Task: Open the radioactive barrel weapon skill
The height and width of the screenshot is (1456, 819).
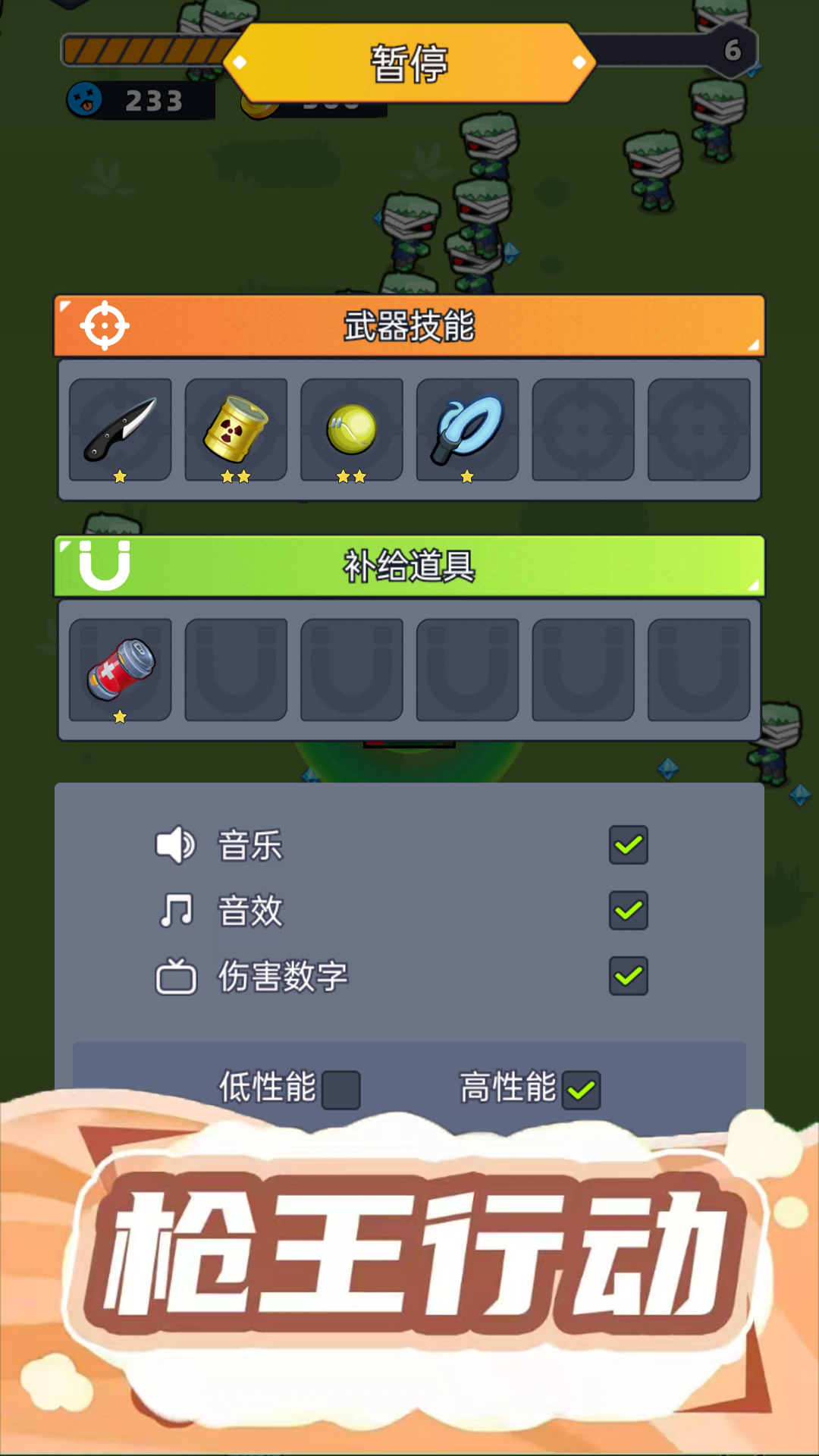Action: 236,430
